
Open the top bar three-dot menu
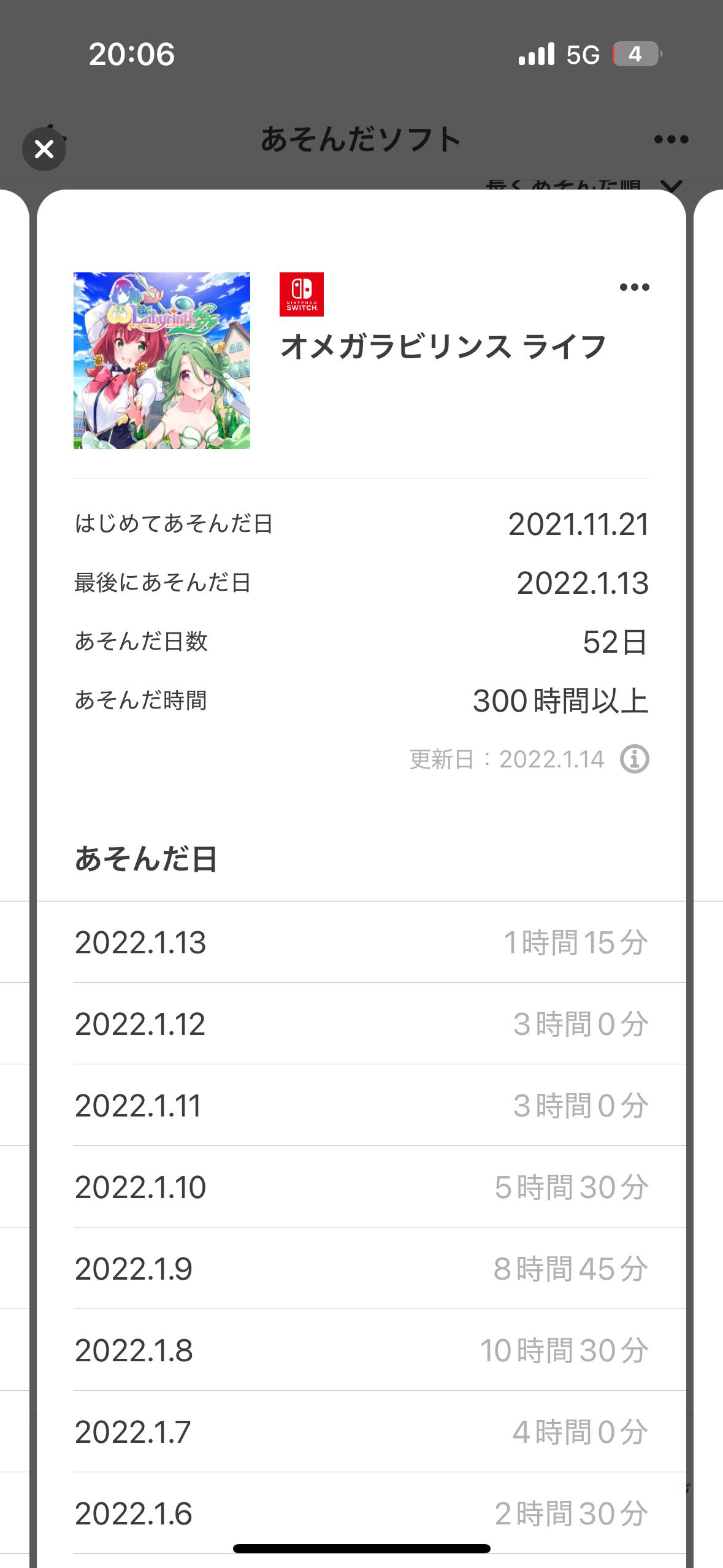click(671, 140)
